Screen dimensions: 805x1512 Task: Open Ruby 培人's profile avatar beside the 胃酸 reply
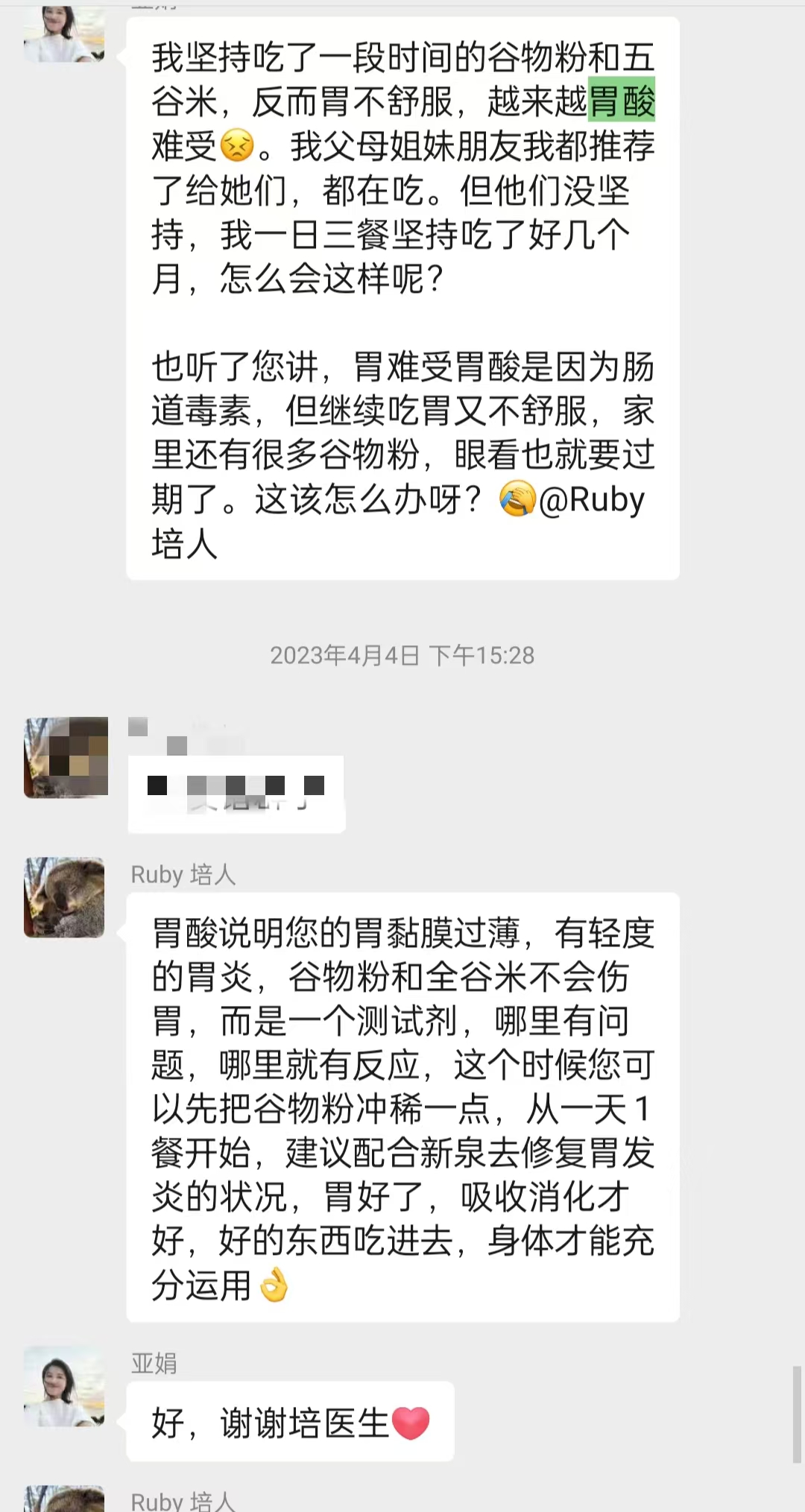(x=65, y=896)
